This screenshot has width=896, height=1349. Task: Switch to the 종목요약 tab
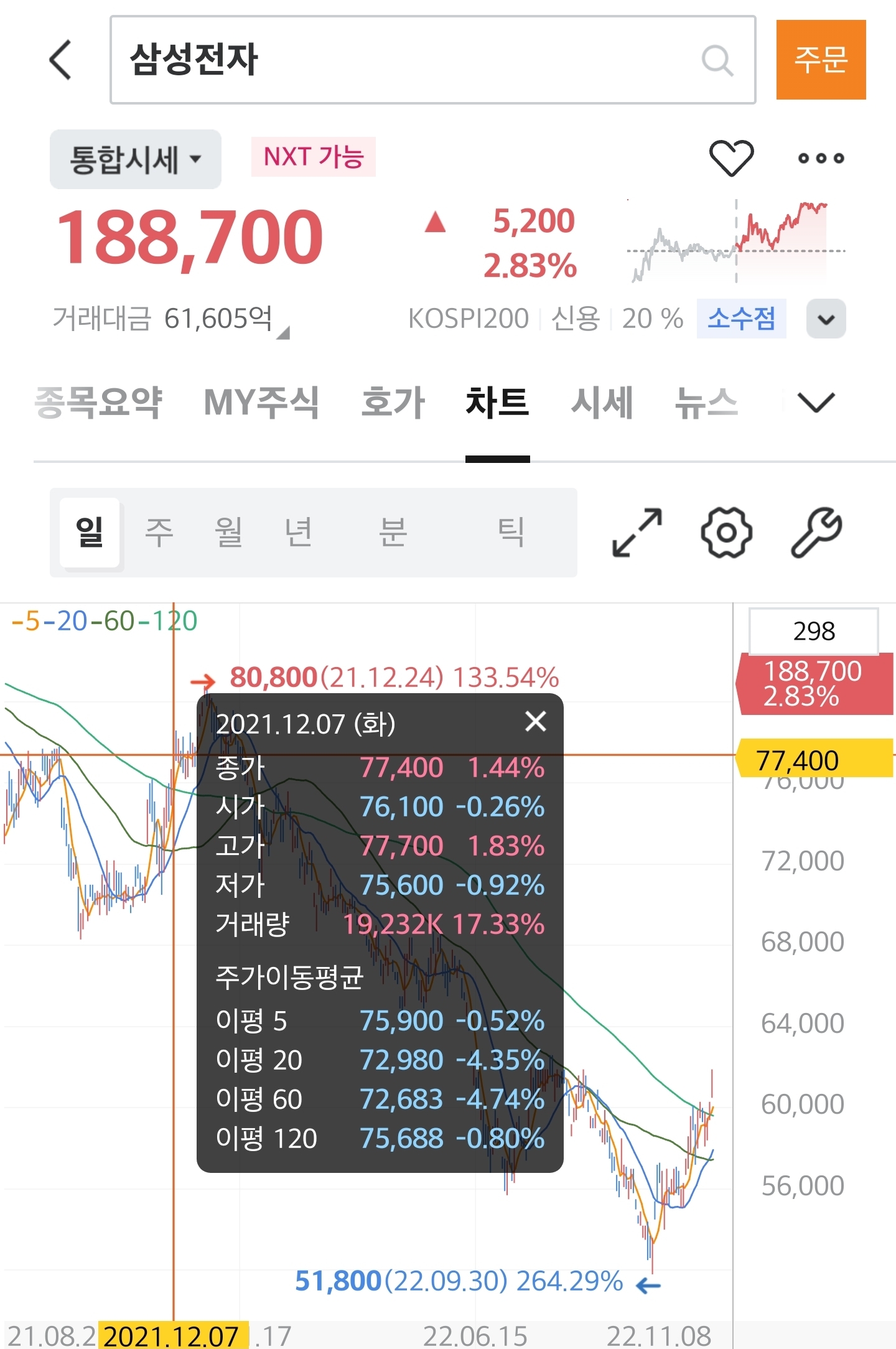[x=98, y=402]
